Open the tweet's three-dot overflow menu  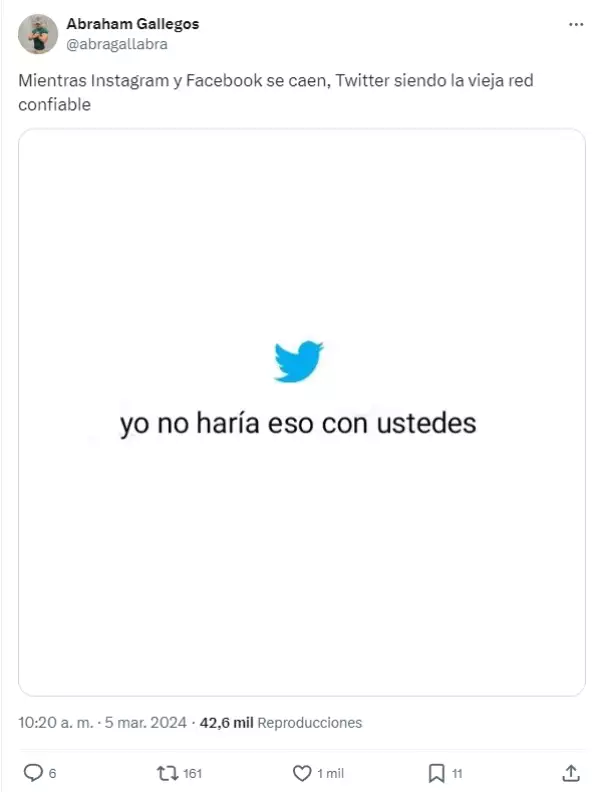575,24
